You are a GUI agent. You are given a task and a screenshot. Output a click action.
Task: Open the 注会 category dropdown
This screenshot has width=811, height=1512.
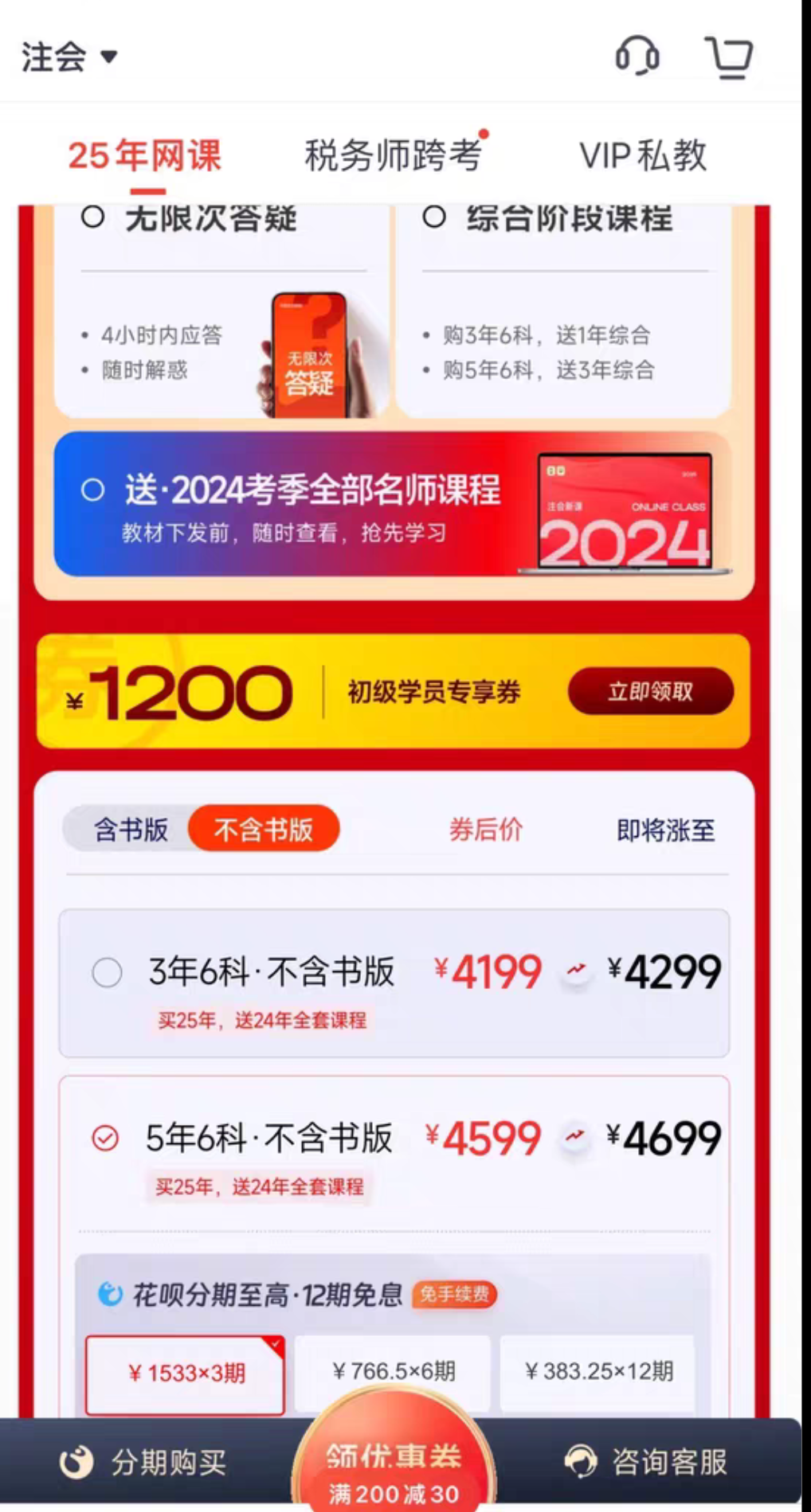(x=68, y=56)
